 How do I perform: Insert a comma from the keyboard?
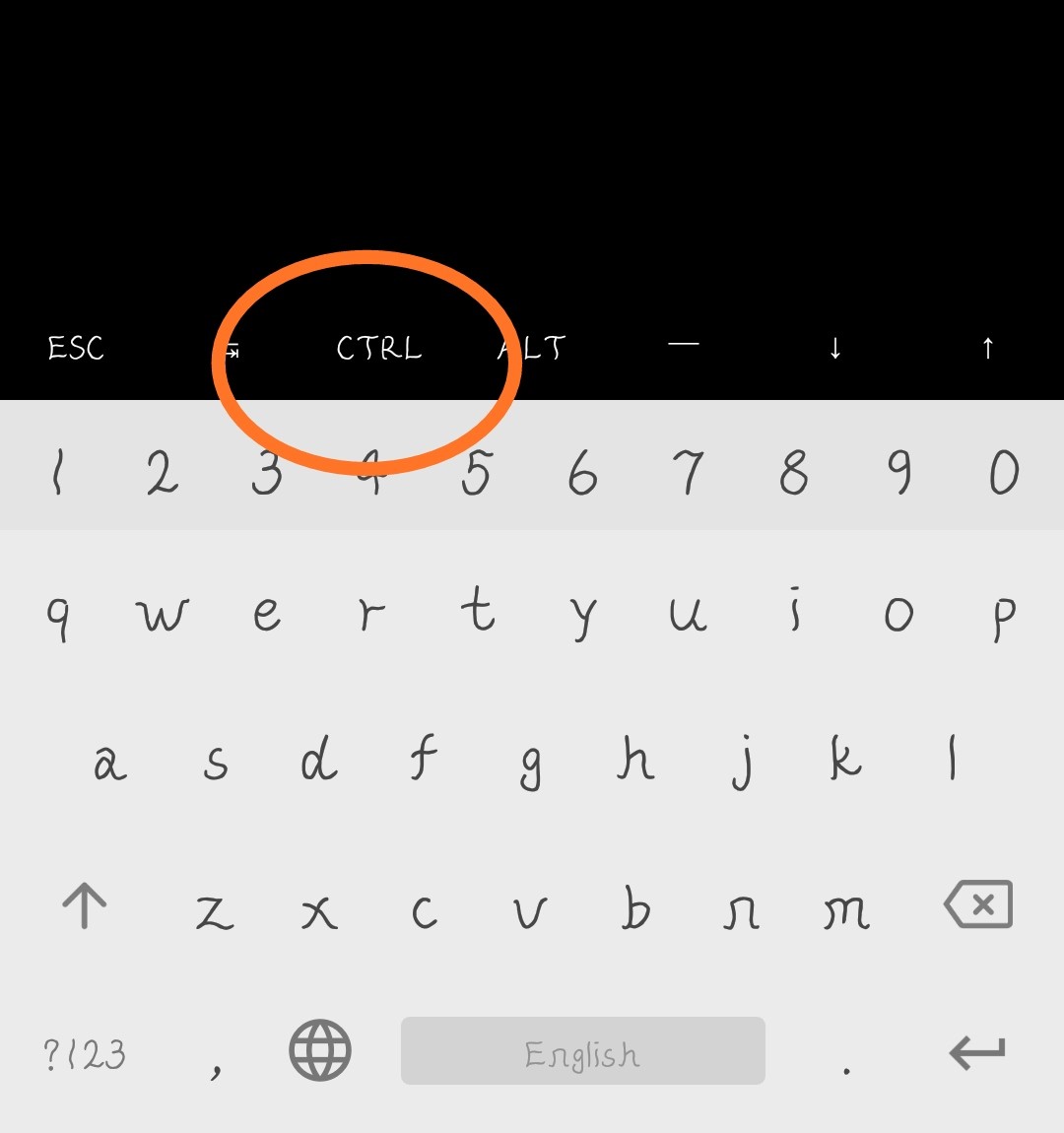click(x=216, y=1059)
